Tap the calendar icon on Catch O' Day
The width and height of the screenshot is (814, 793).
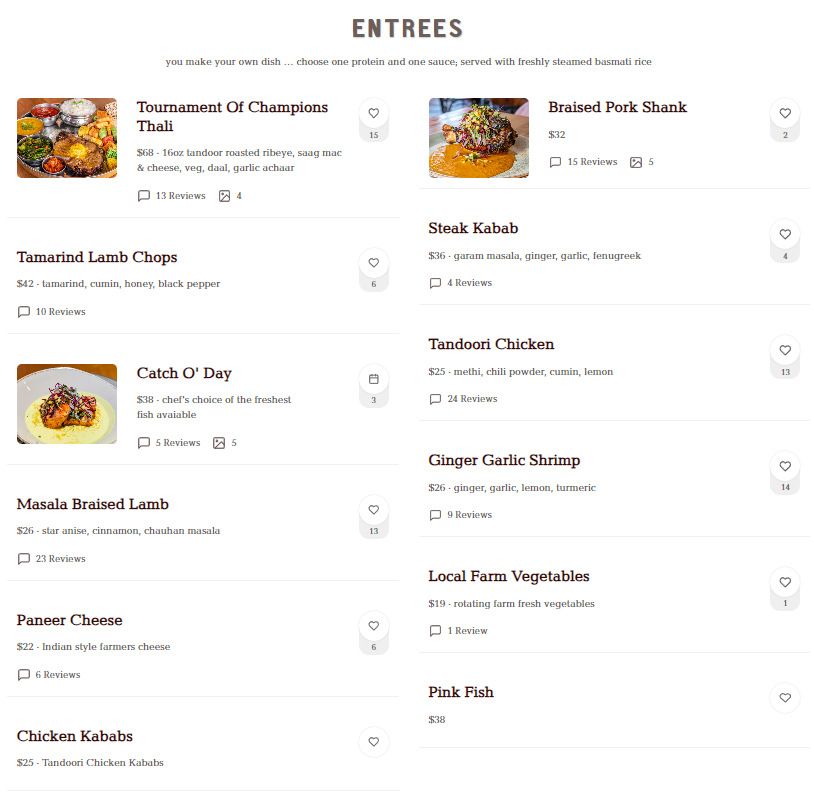pos(373,379)
